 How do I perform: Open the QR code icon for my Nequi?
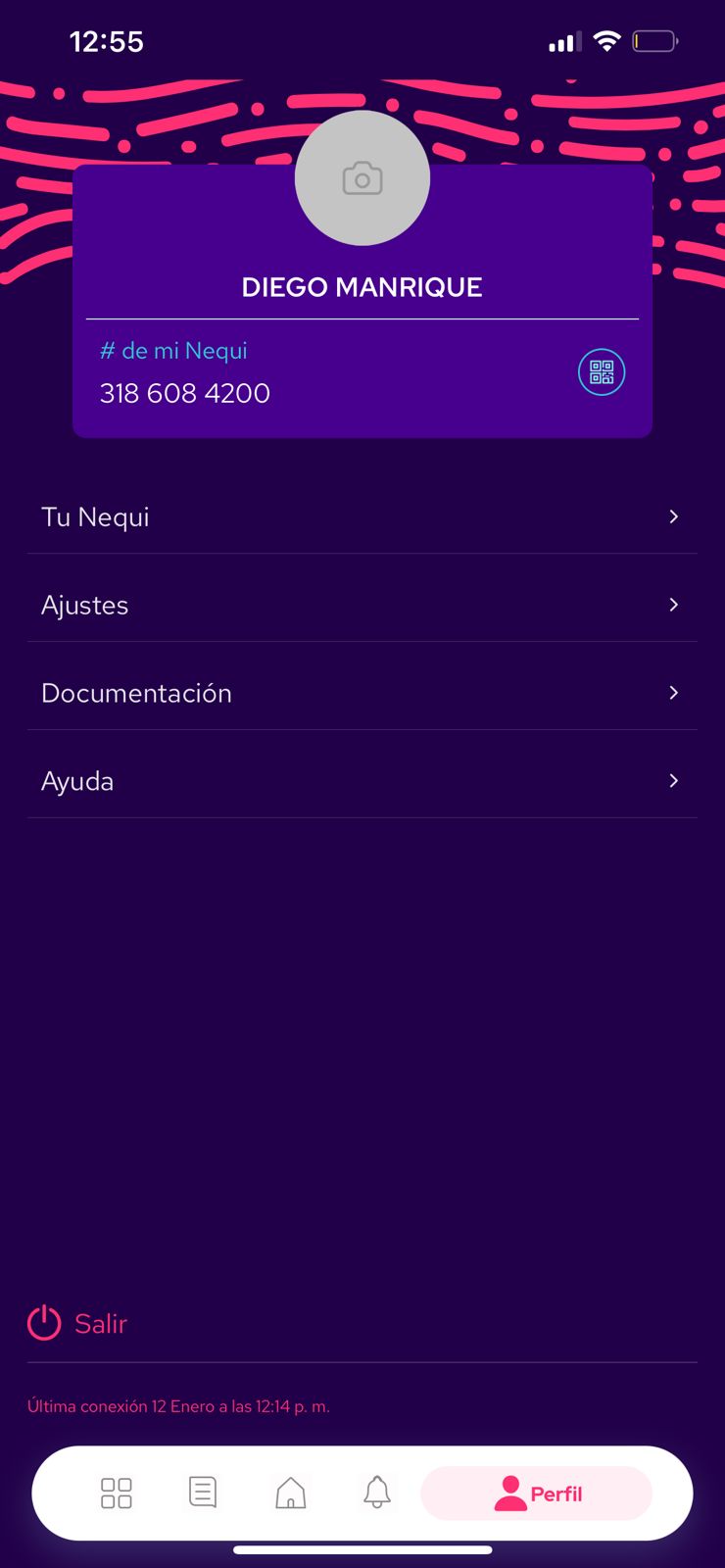(602, 372)
